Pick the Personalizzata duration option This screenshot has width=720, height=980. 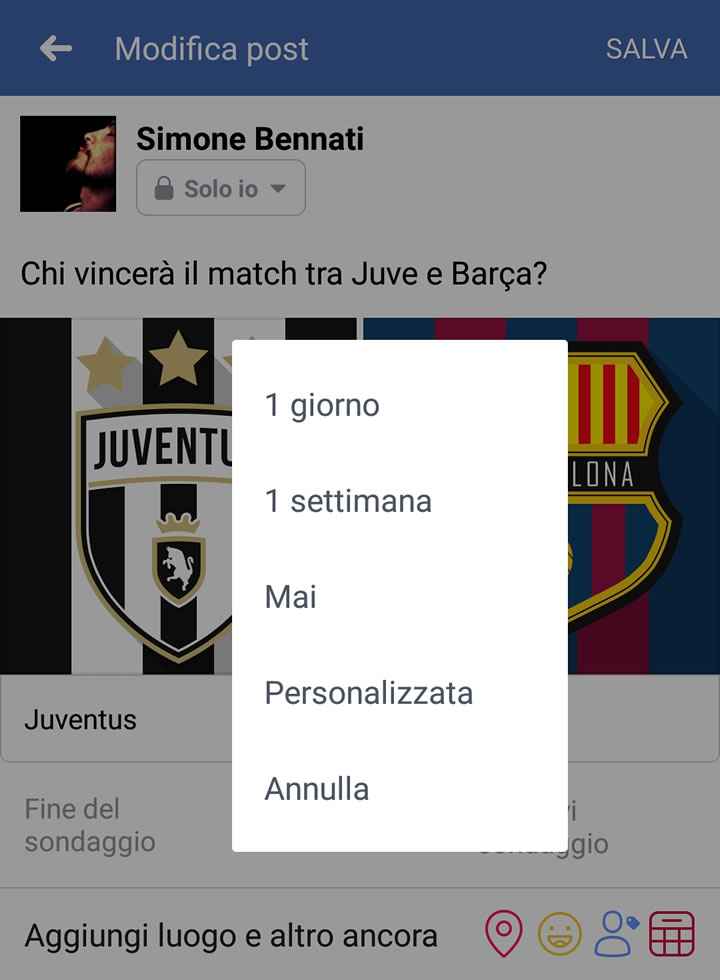tap(399, 693)
